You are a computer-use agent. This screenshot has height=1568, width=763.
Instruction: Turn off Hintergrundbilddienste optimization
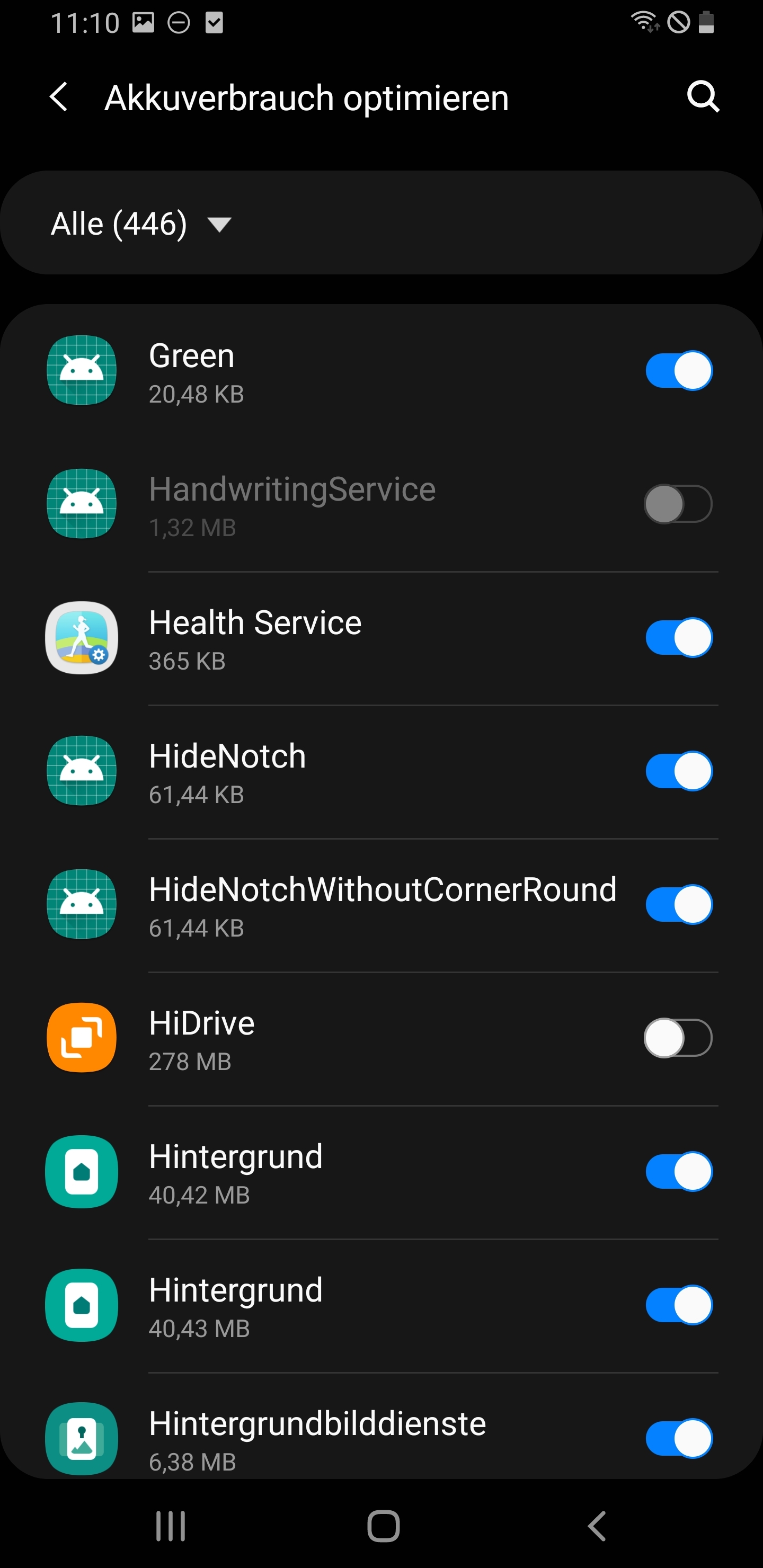tap(678, 1438)
